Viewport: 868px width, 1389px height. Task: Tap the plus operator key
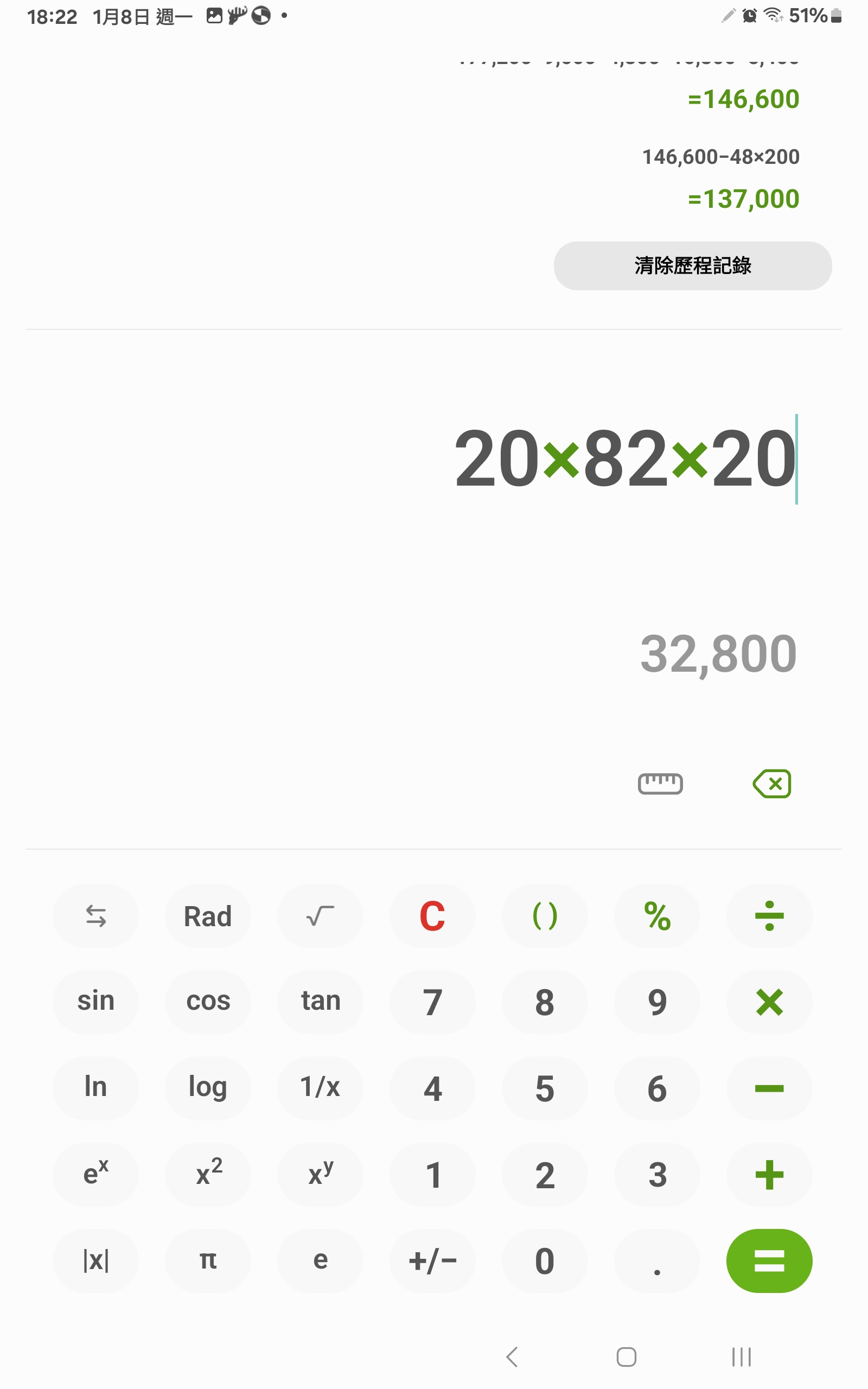[x=769, y=1175]
